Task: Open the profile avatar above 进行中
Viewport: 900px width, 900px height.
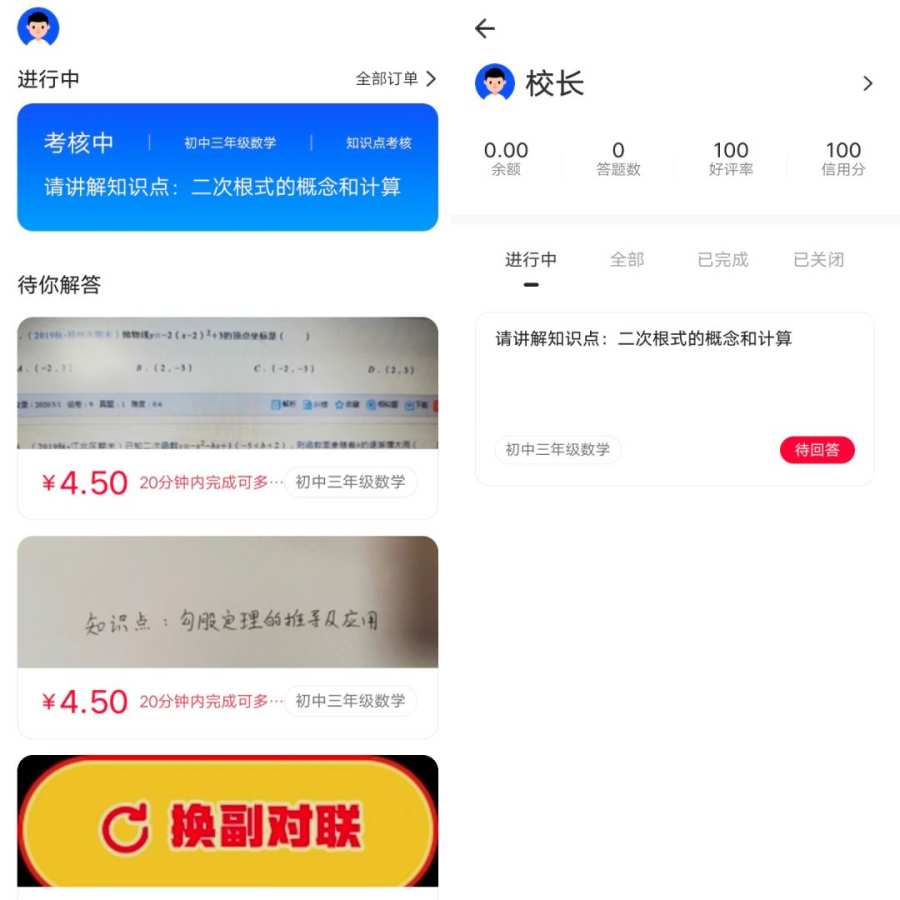Action: click(38, 27)
